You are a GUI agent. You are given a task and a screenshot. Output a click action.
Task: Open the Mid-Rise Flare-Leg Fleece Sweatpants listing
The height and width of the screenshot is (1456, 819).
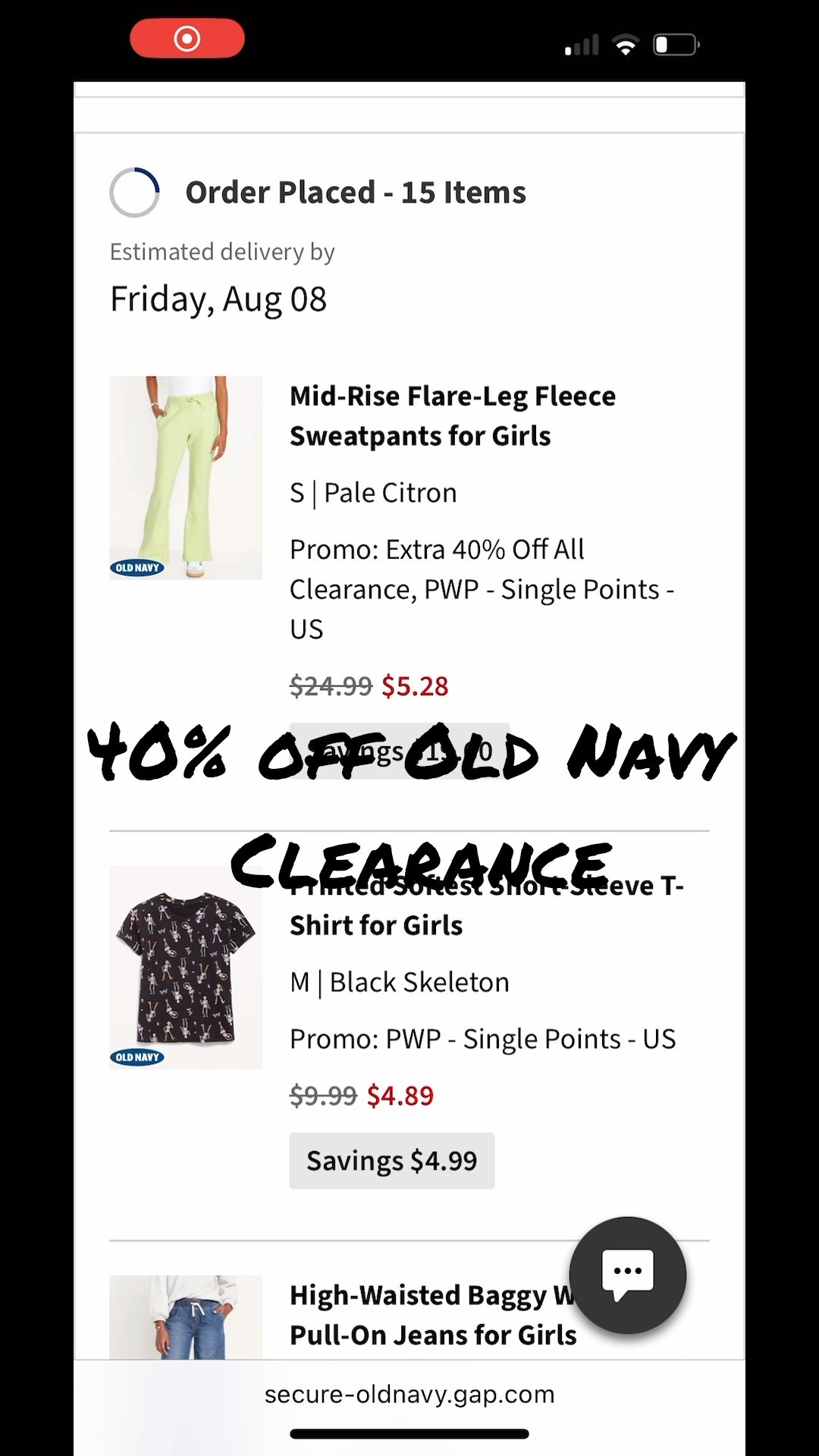click(453, 416)
